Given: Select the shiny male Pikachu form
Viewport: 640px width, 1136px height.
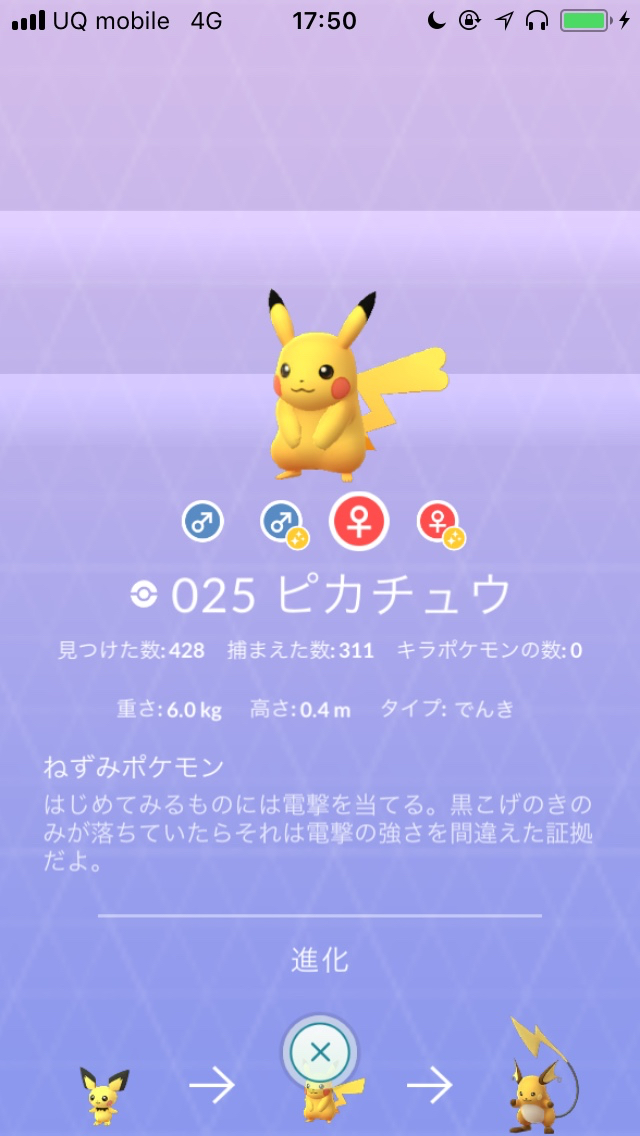Looking at the screenshot, I should pos(282,522).
